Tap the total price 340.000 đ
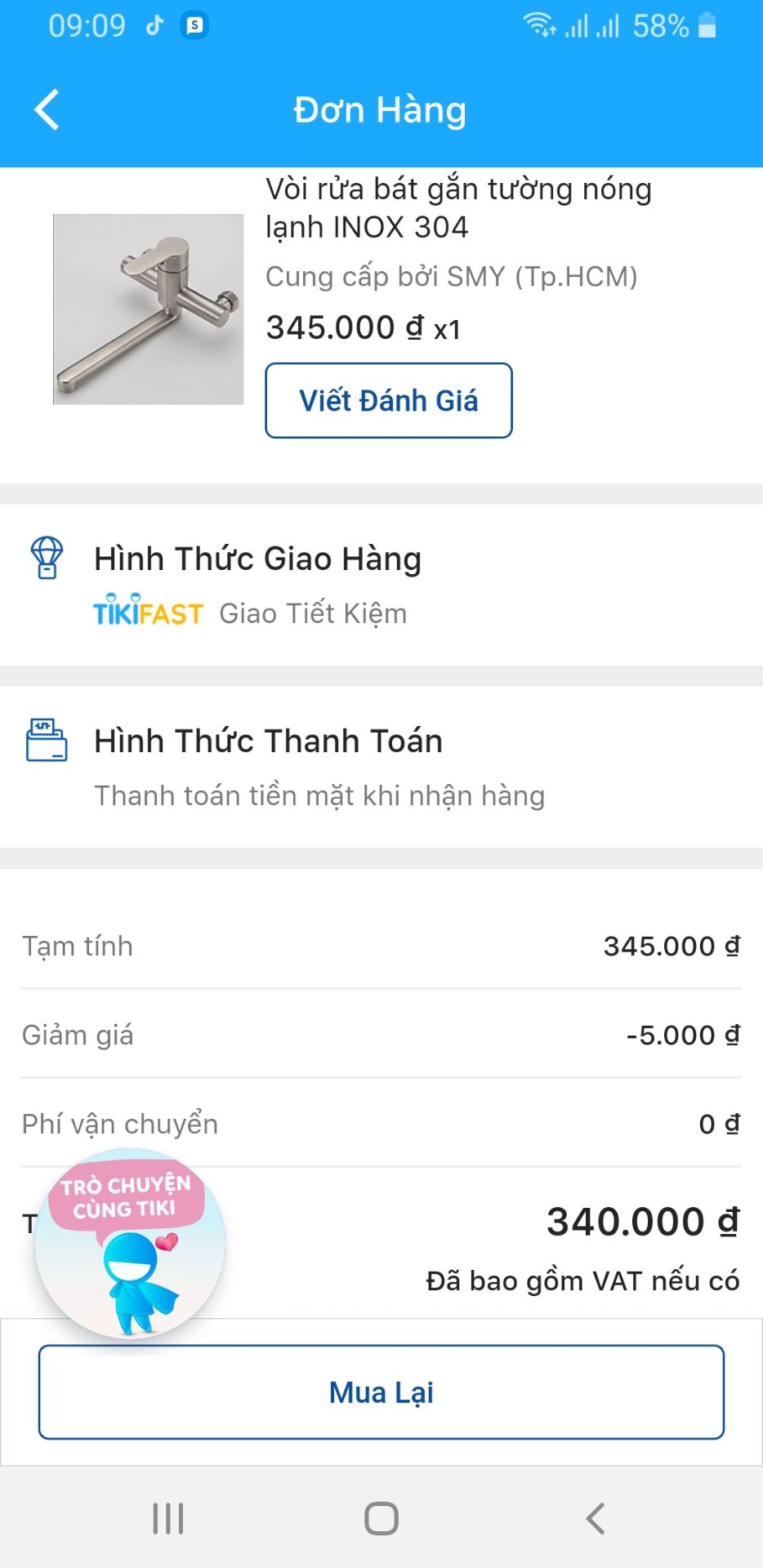The height and width of the screenshot is (1568, 763). [x=641, y=1220]
